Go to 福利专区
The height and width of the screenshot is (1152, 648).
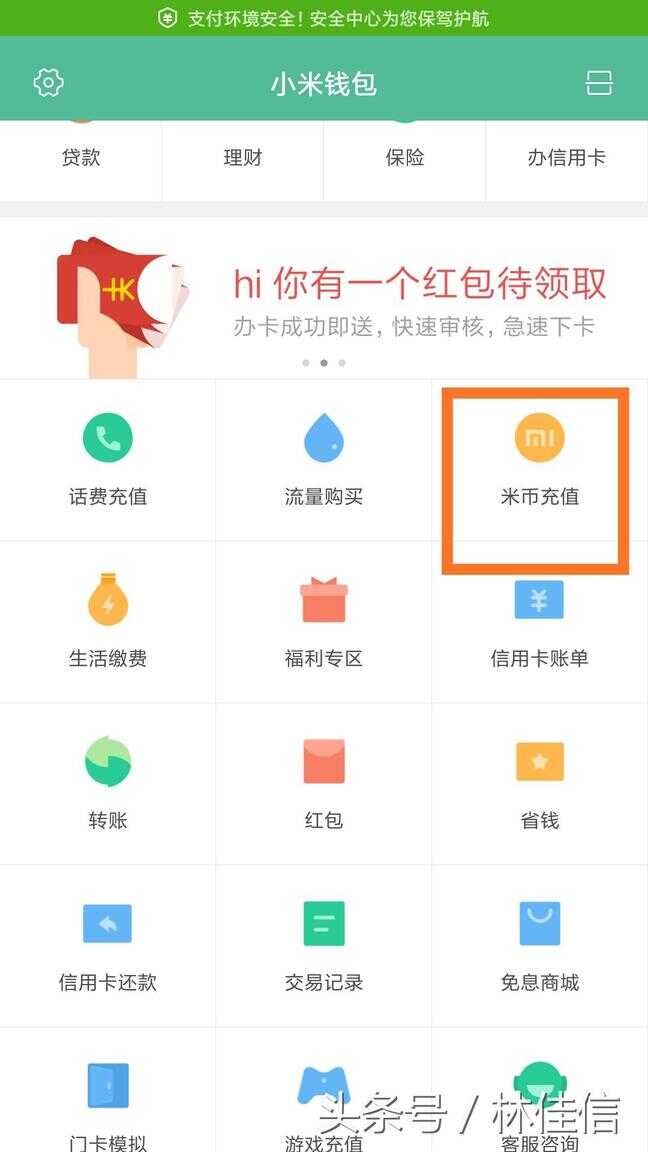(x=324, y=620)
